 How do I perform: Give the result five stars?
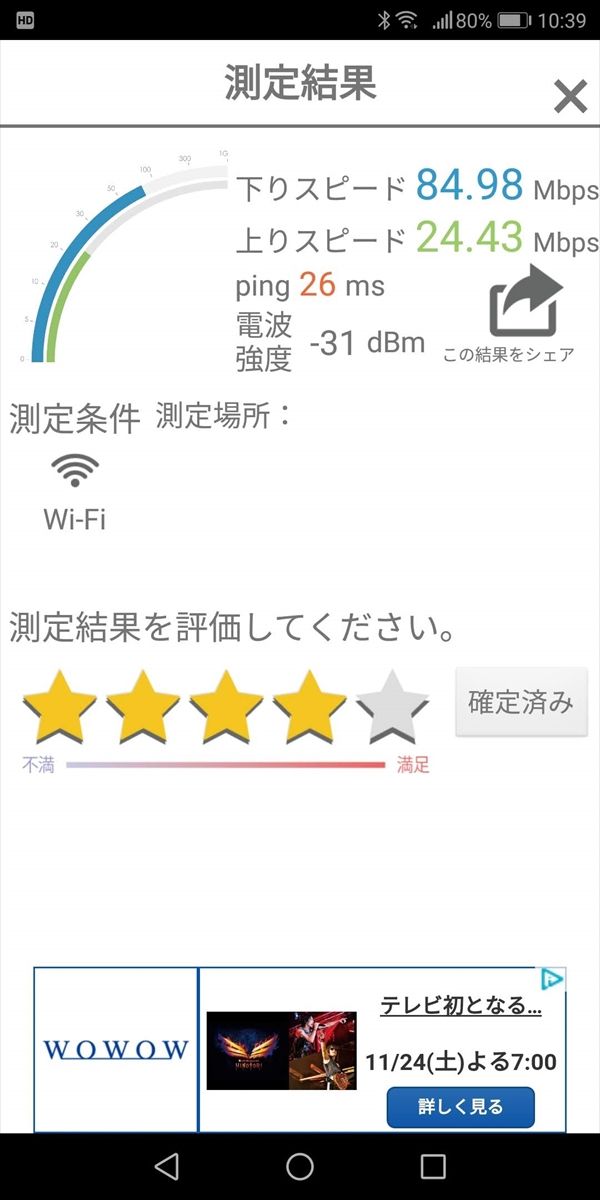pyautogui.click(x=393, y=706)
